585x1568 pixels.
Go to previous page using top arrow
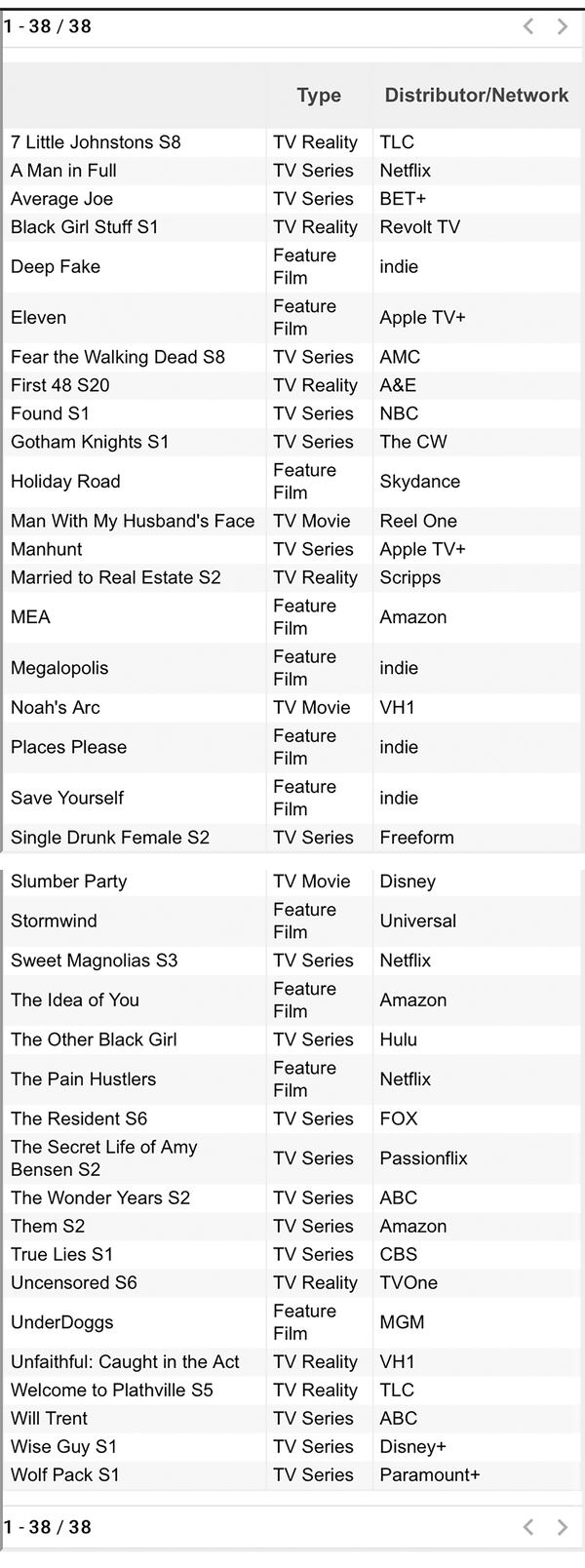528,26
